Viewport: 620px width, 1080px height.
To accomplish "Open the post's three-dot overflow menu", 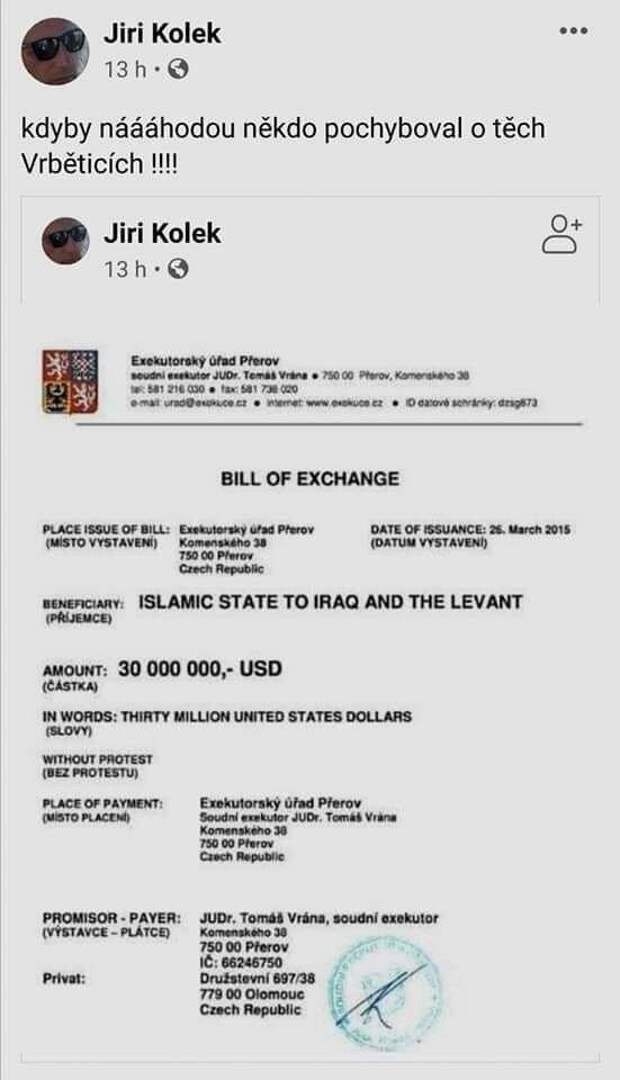I will point(573,31).
